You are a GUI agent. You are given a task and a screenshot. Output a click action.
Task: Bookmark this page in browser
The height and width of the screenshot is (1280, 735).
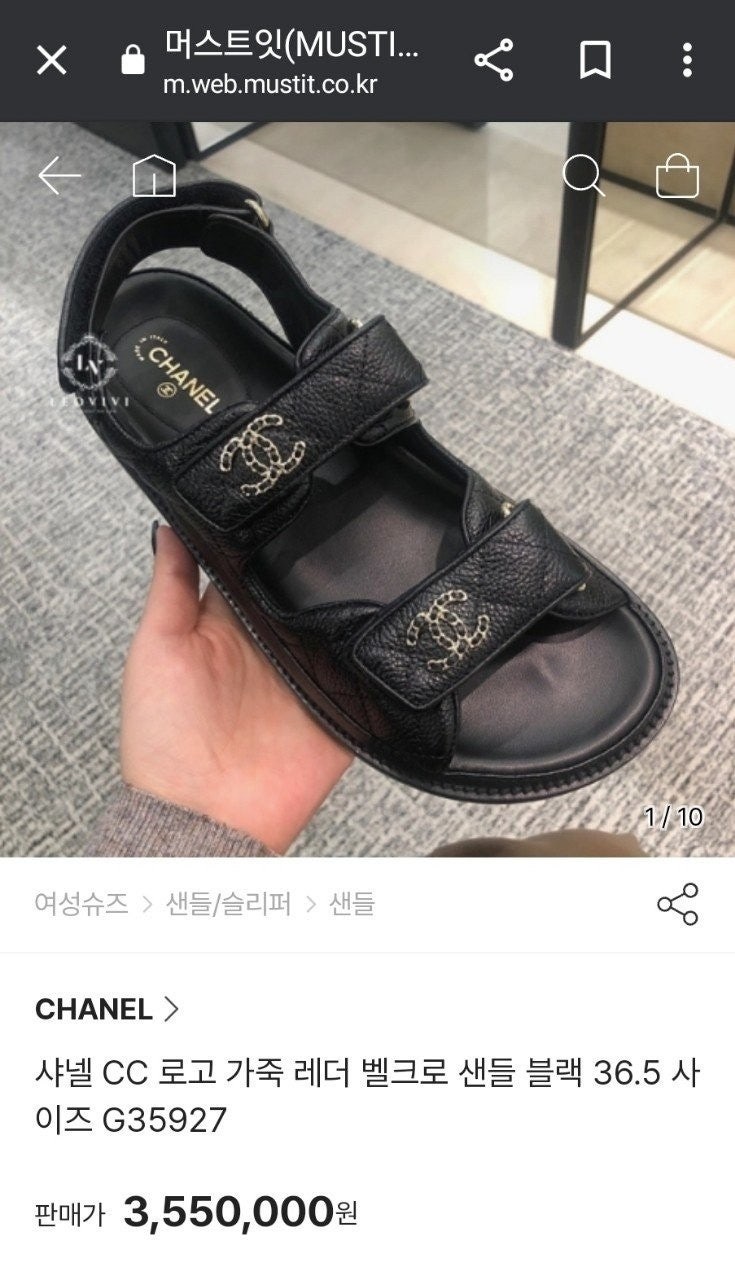click(595, 61)
